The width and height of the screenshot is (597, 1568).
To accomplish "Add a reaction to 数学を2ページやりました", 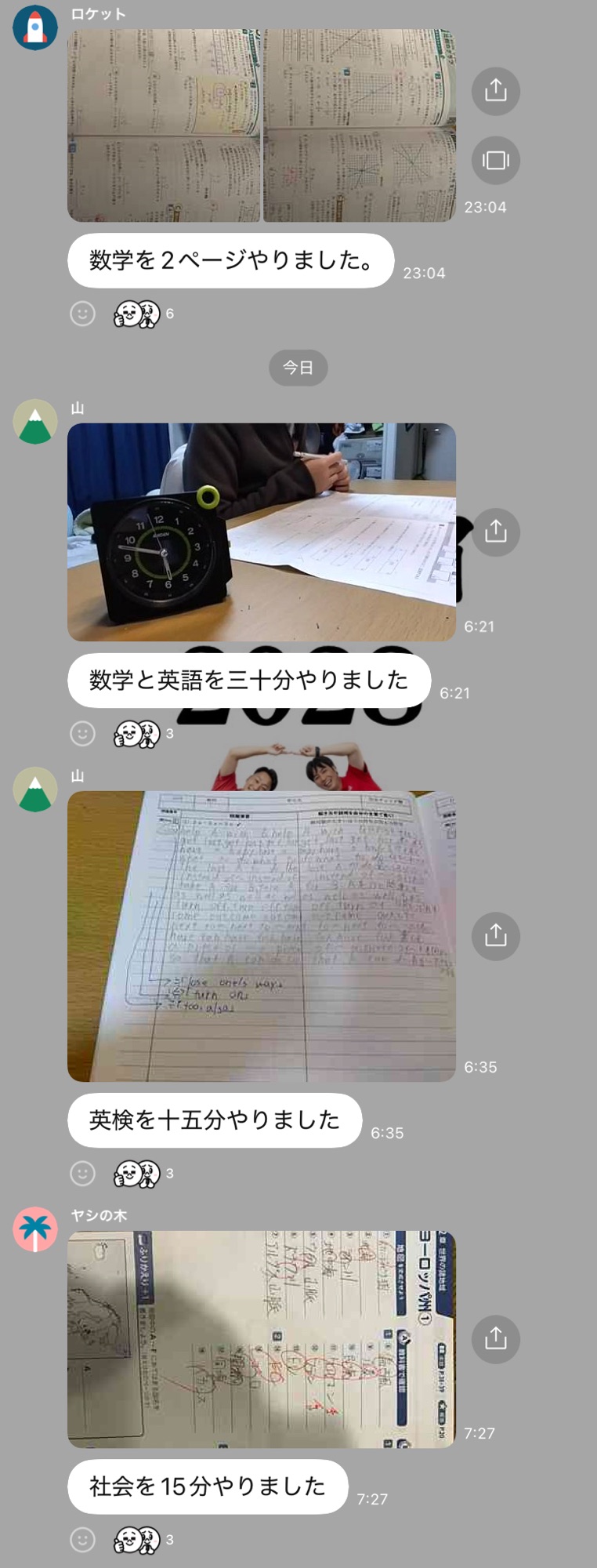I will click(x=82, y=314).
